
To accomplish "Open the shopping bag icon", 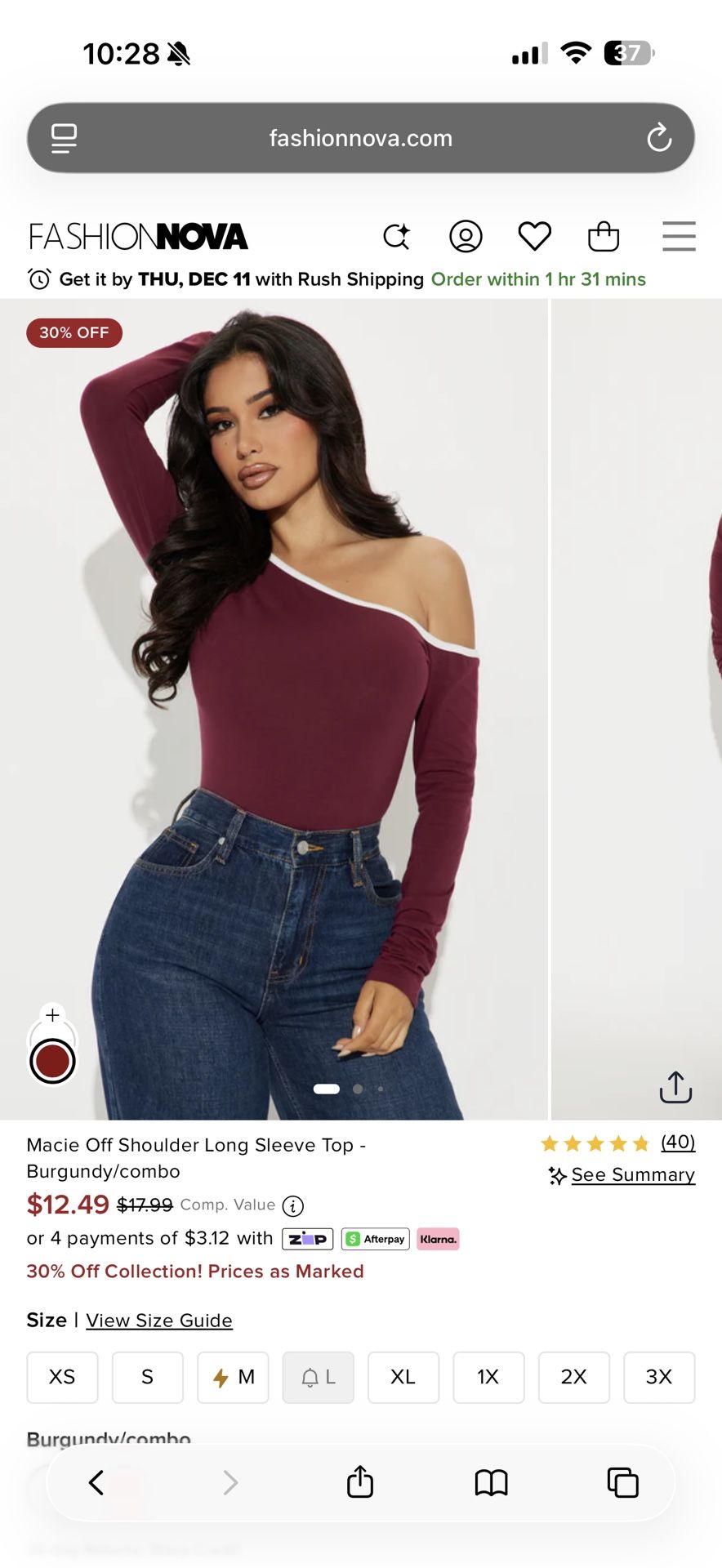I will tap(604, 237).
